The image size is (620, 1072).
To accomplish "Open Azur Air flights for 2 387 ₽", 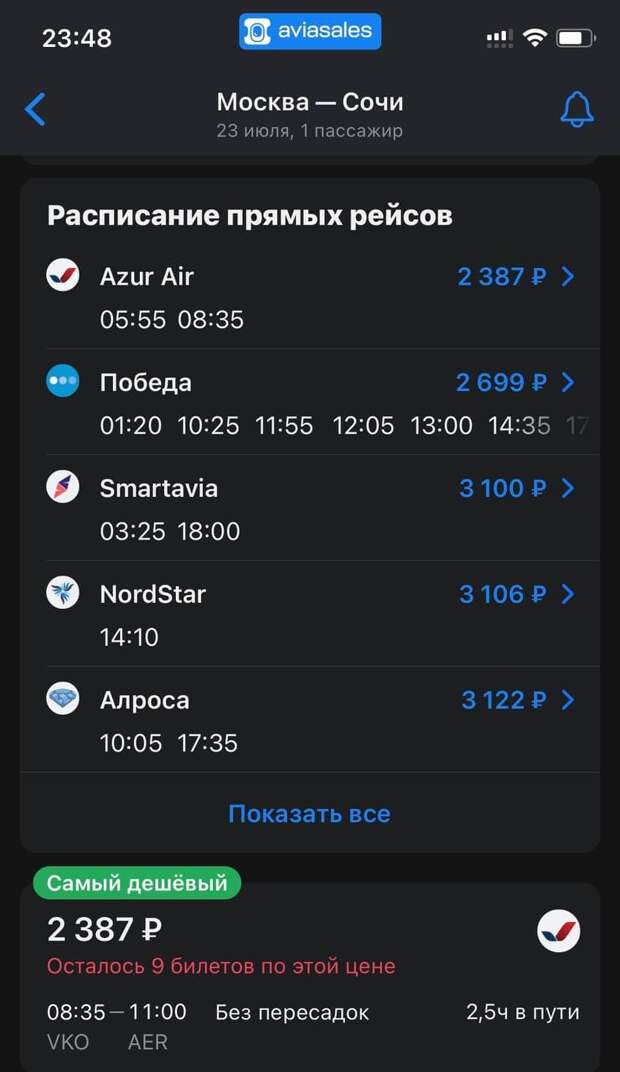I will pyautogui.click(x=310, y=296).
